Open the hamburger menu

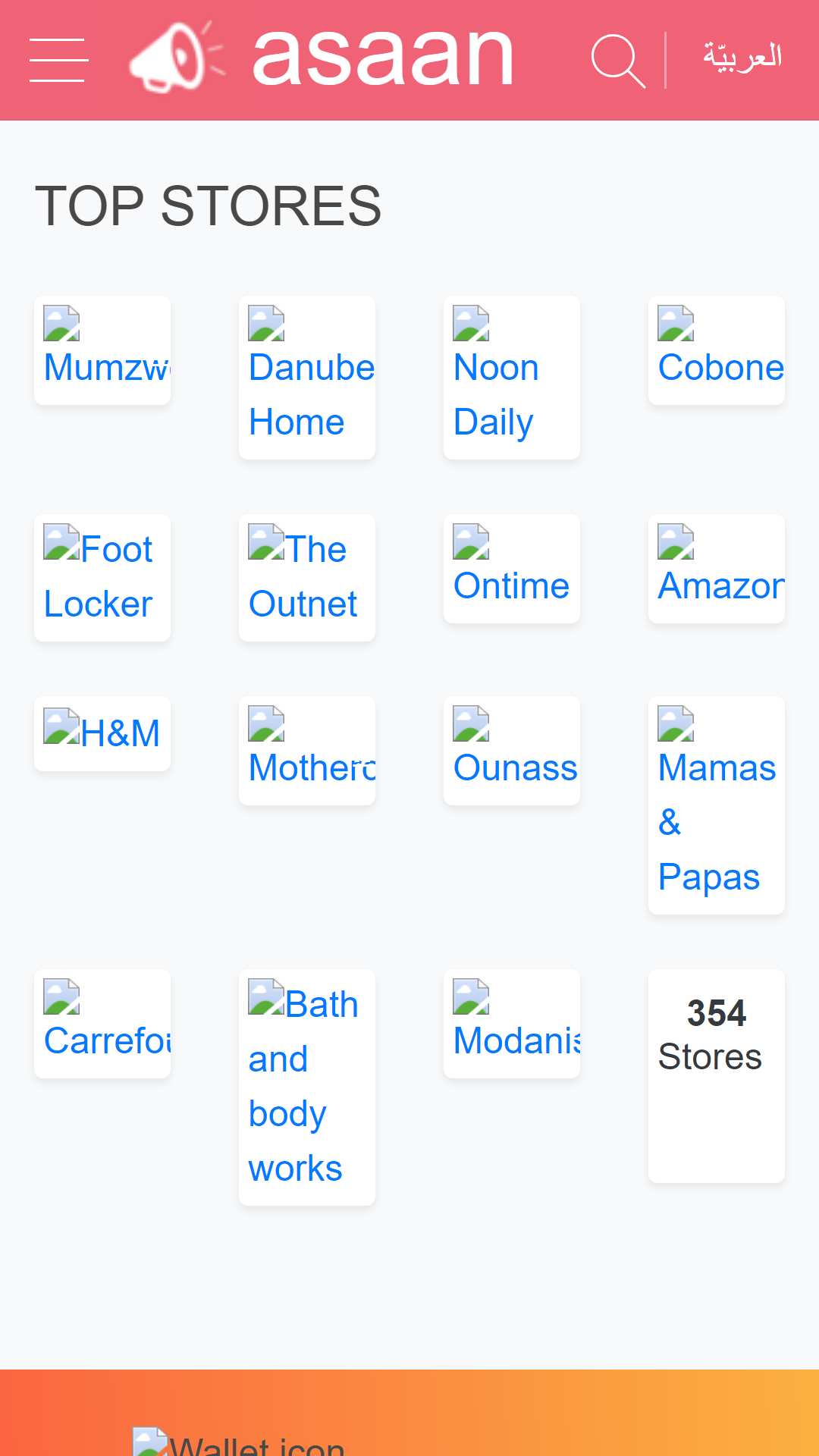pos(58,60)
